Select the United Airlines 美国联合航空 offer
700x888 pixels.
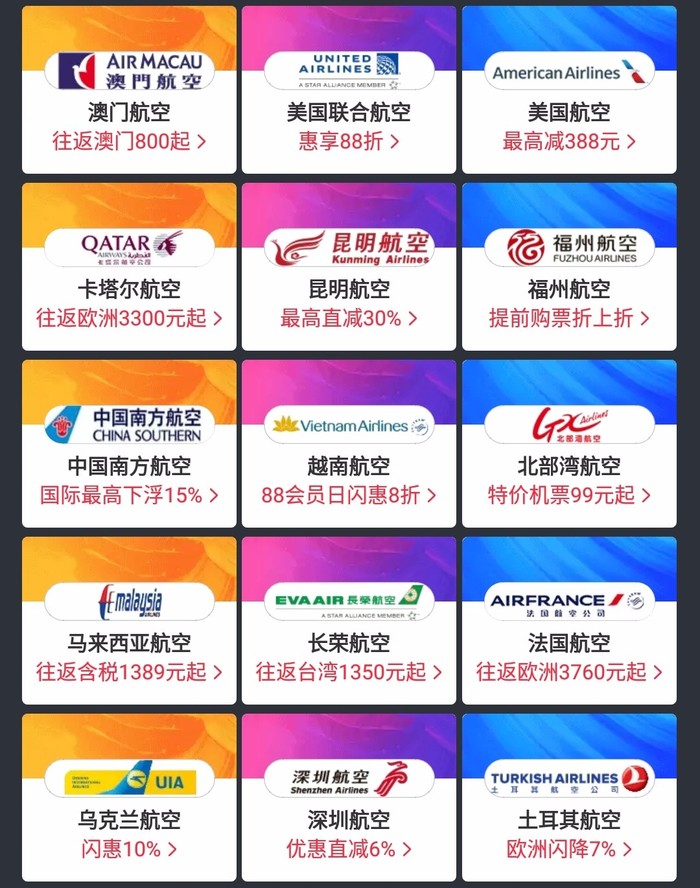coord(348,112)
